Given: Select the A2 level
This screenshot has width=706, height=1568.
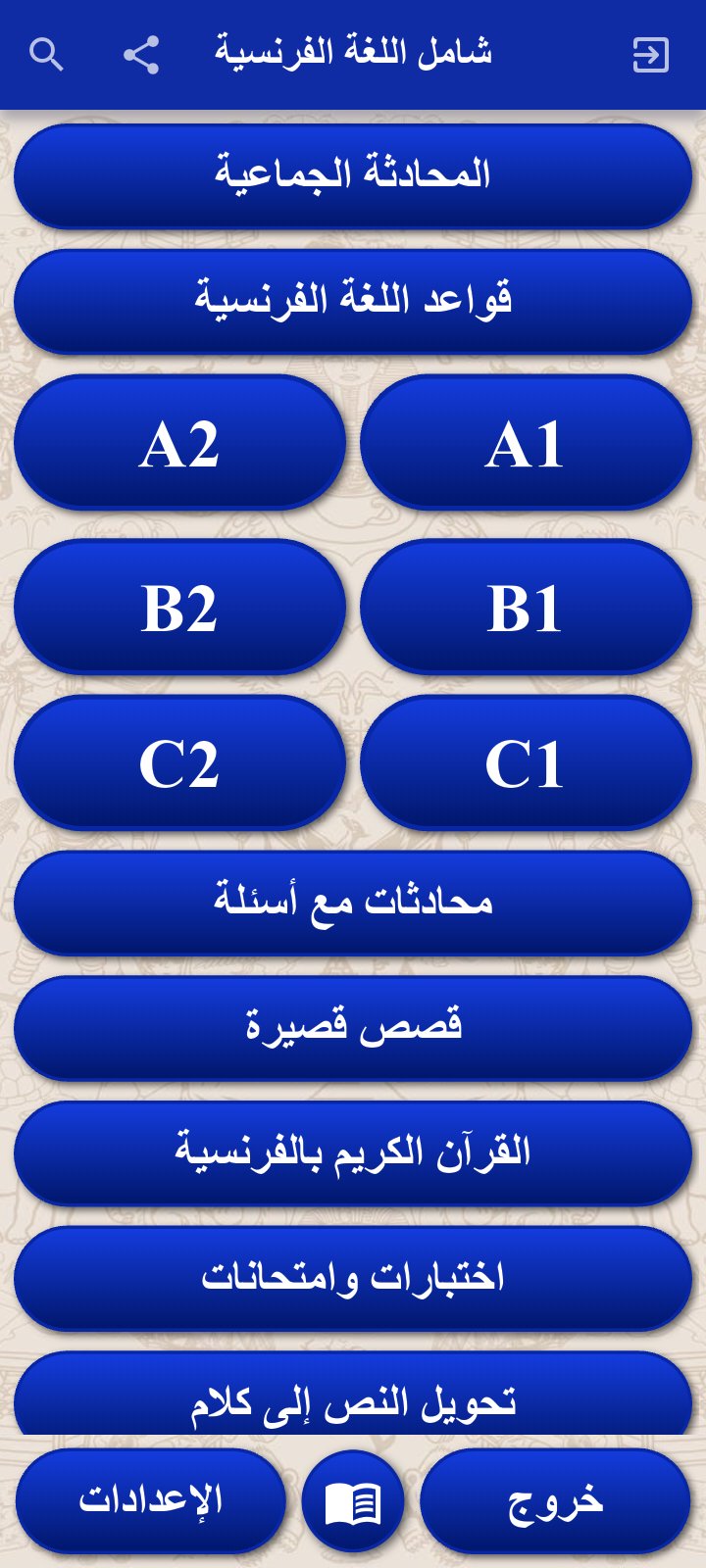Looking at the screenshot, I should coord(179,443).
